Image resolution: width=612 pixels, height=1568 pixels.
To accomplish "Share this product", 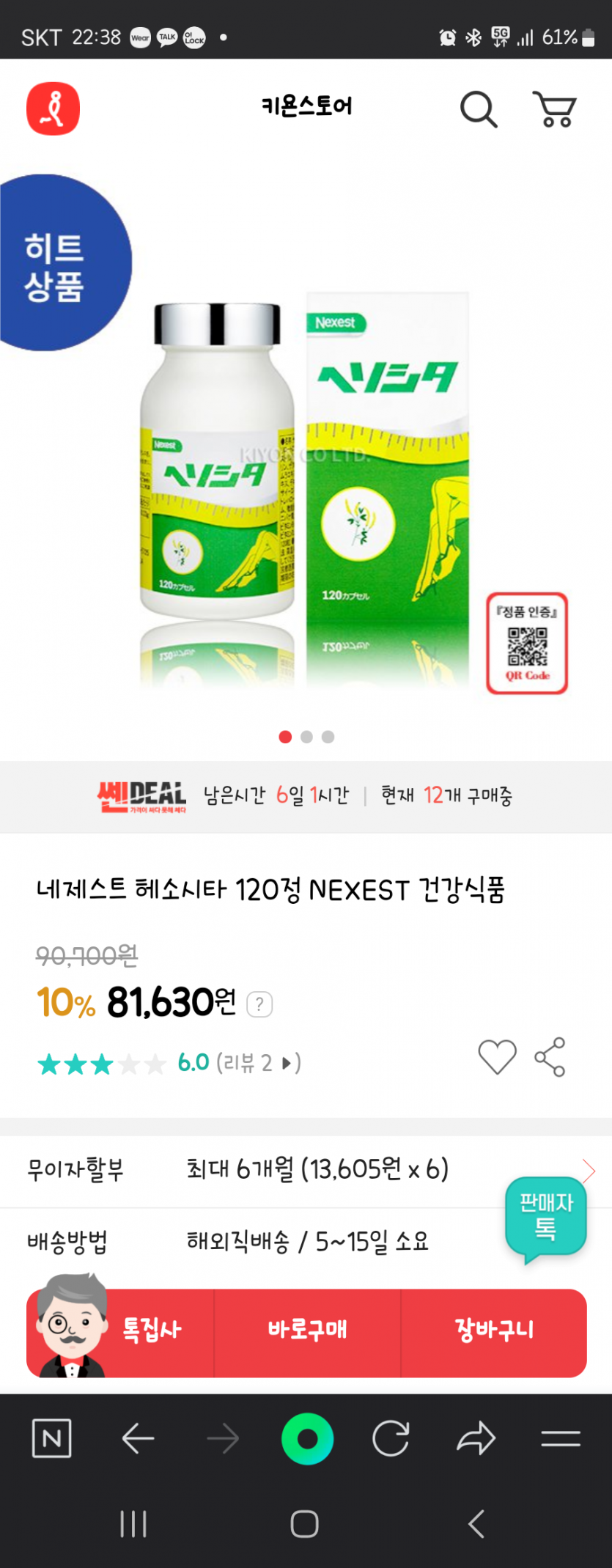I will click(x=550, y=1057).
